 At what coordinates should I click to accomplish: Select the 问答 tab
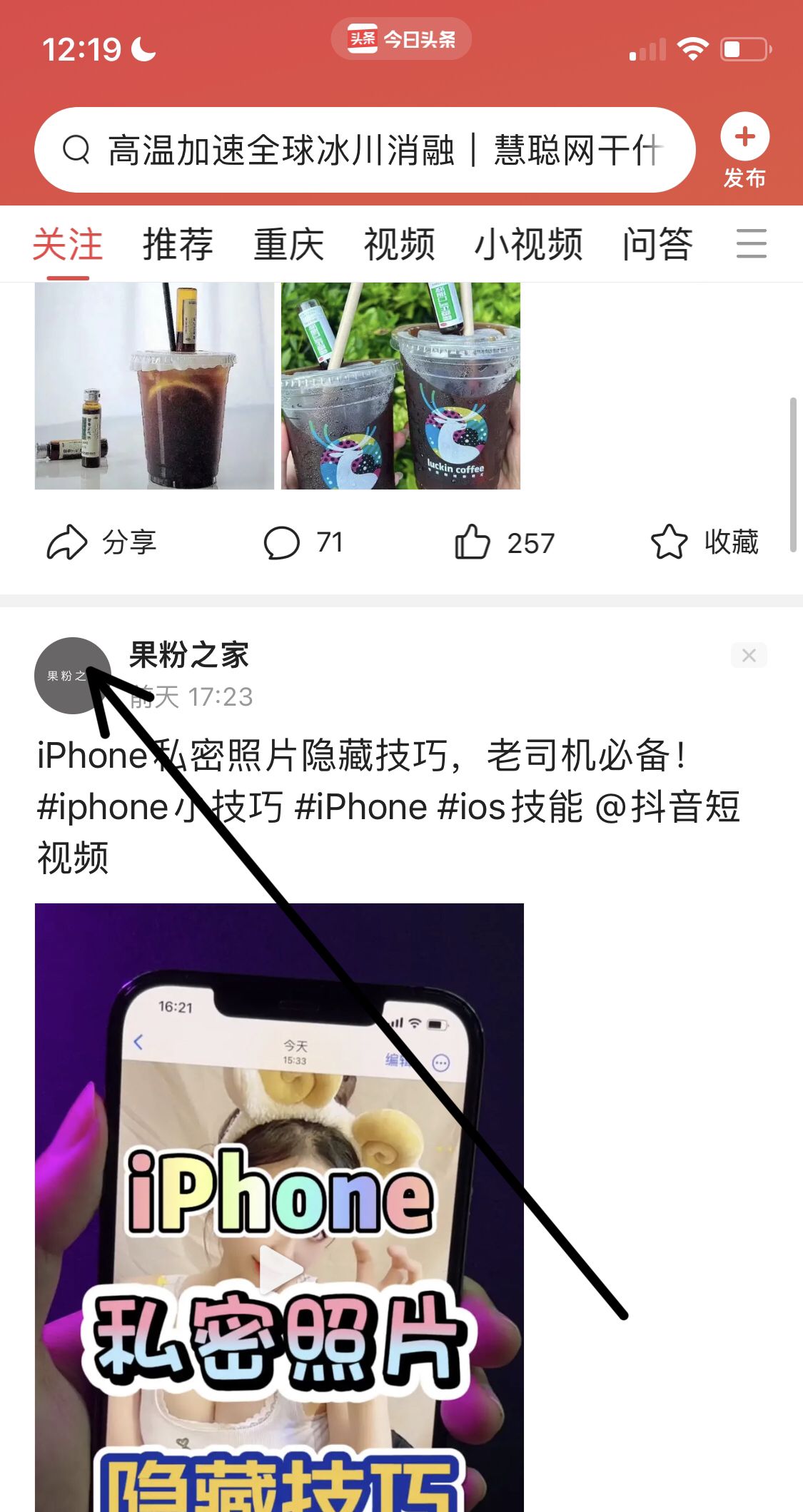pos(657,245)
